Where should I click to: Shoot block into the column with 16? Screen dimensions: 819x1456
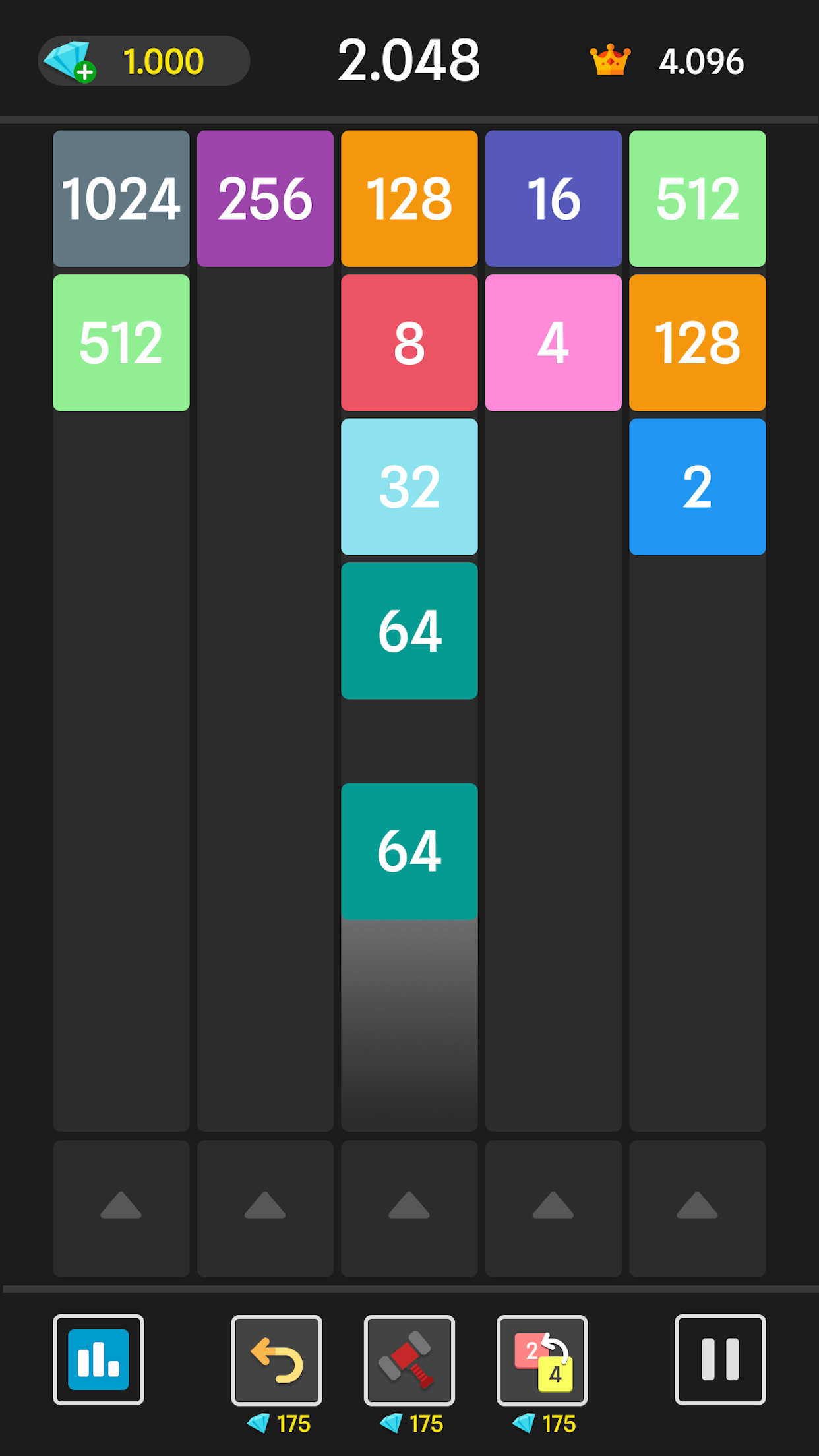553,1207
